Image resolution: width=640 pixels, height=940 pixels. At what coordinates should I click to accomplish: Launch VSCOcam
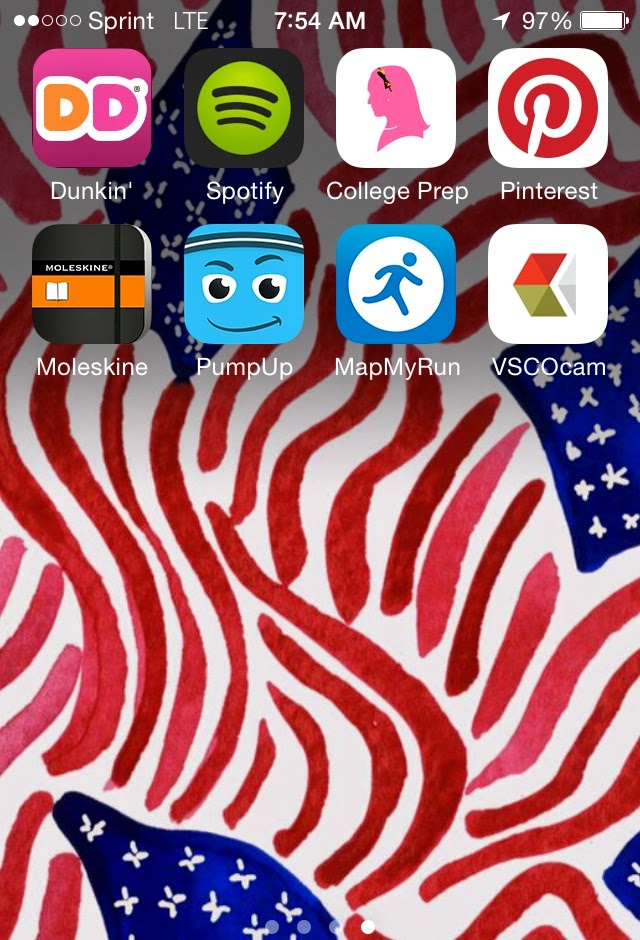548,284
